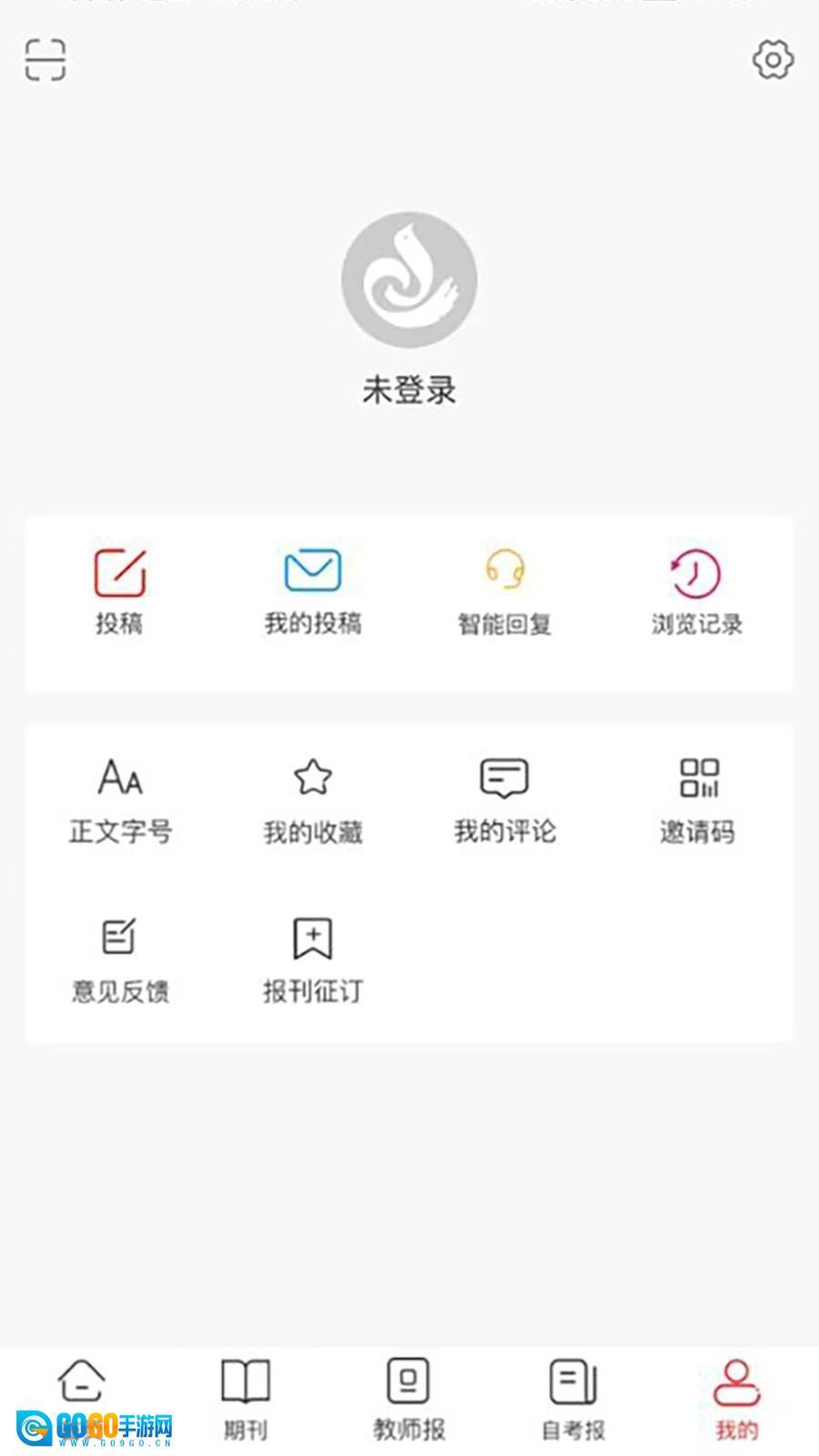Adjust 正文字号 font size

tap(120, 799)
